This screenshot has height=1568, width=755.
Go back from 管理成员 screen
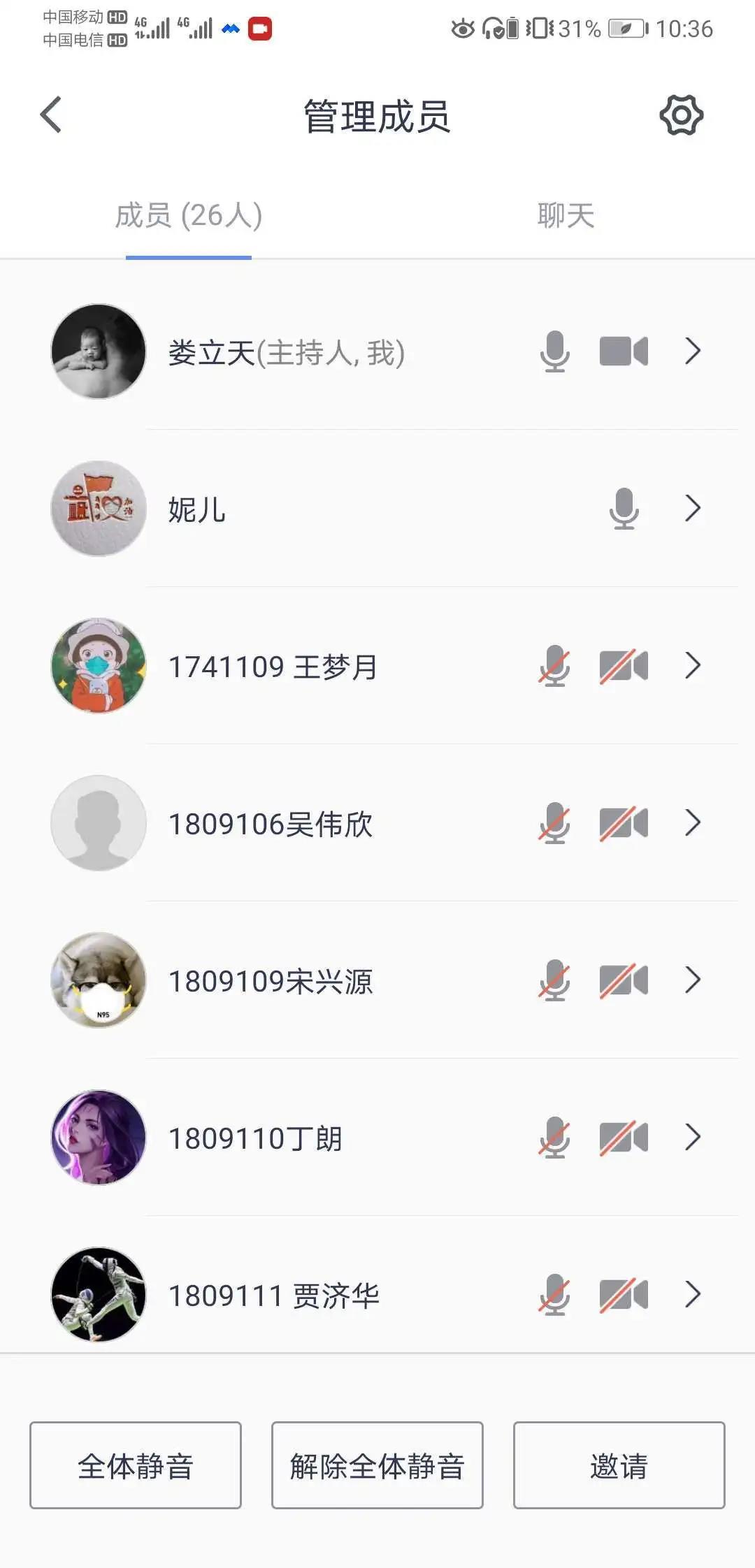(x=51, y=115)
